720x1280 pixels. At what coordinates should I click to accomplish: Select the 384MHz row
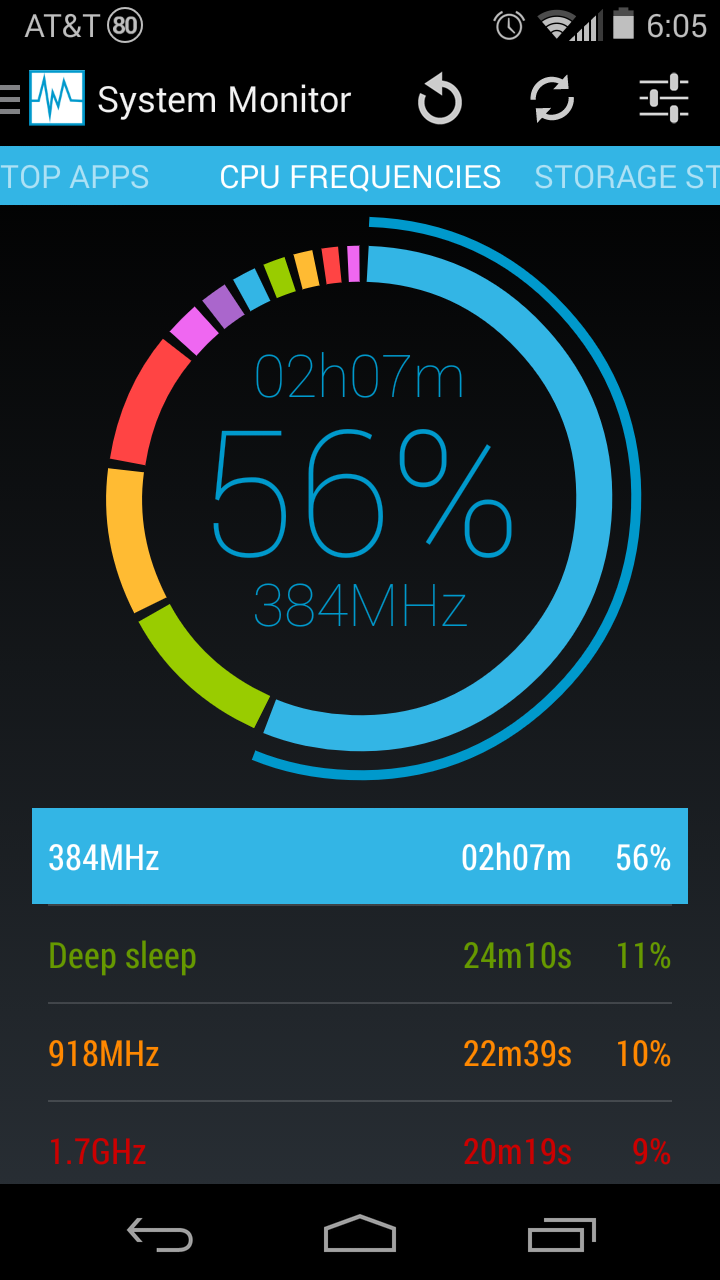[x=360, y=856]
